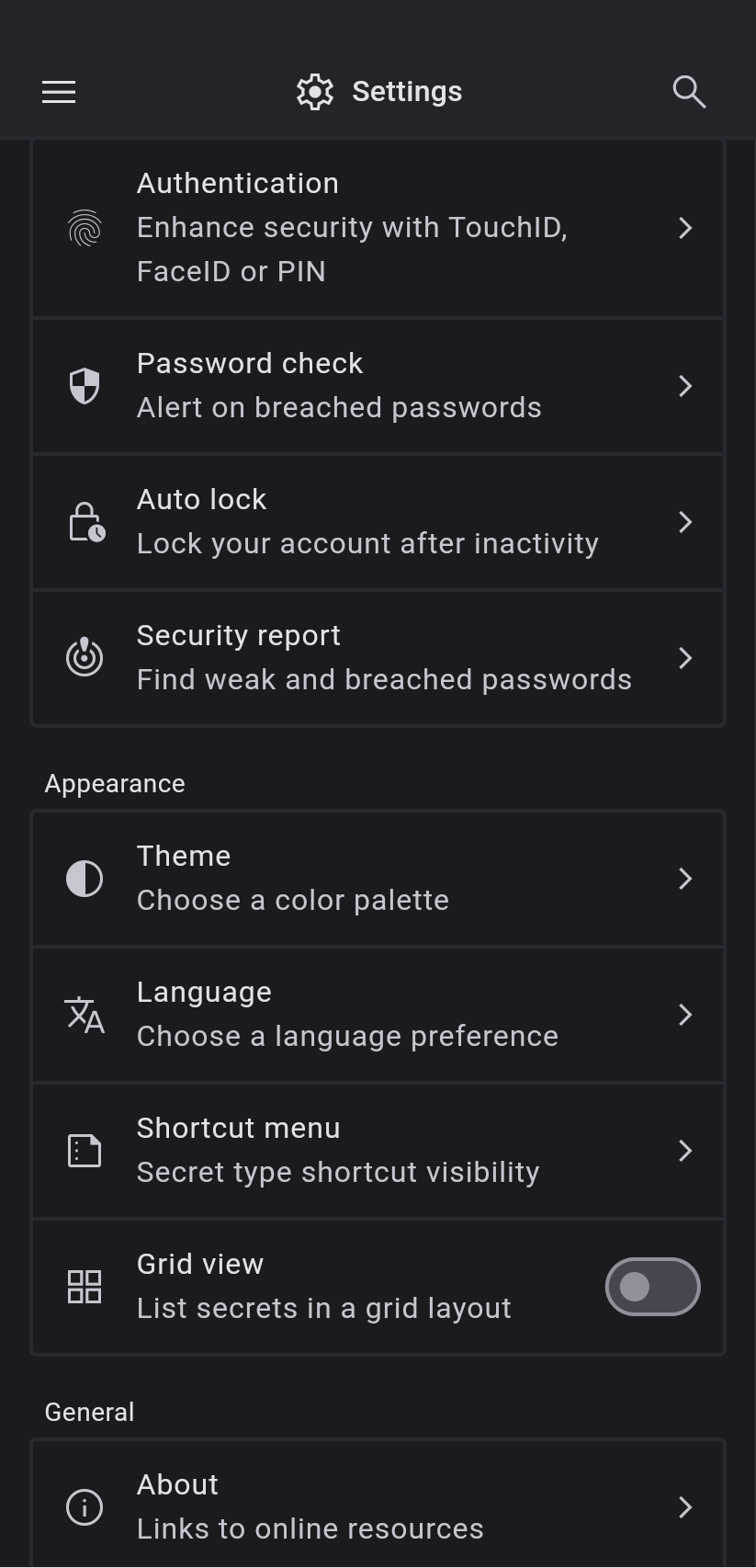Open the About row

click(x=378, y=1506)
